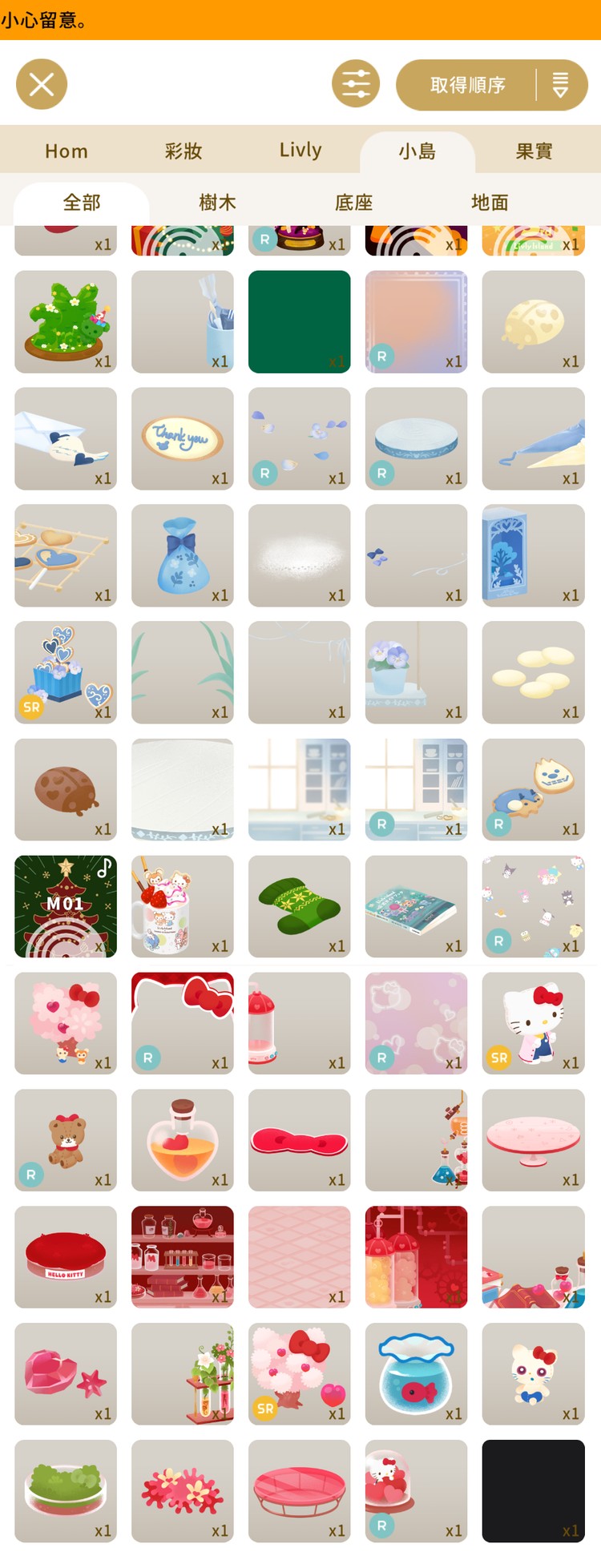This screenshot has height=1568, width=601.
Task: Select the SR Hello Kitty character item
Action: pyautogui.click(x=534, y=1023)
